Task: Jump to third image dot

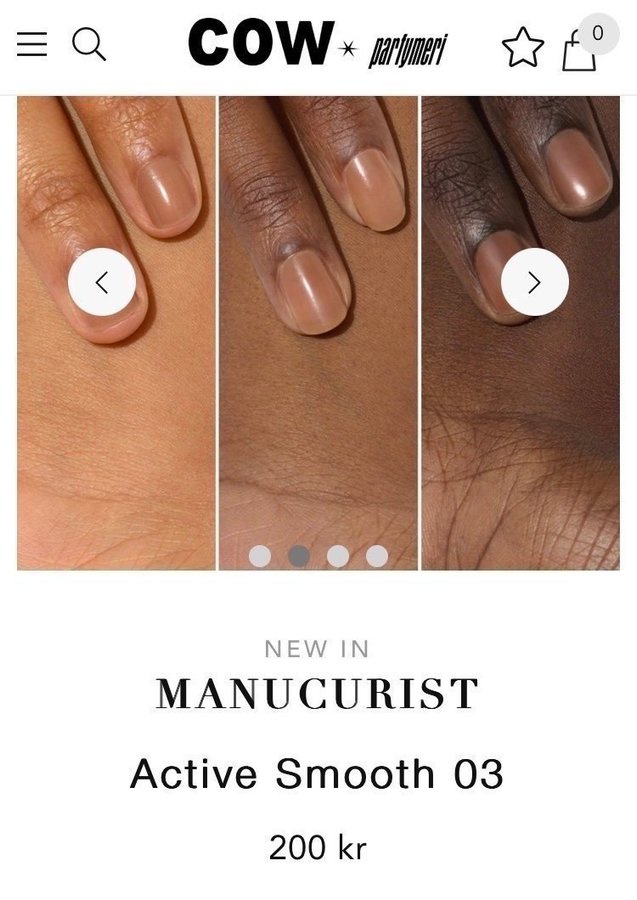Action: pyautogui.click(x=338, y=556)
